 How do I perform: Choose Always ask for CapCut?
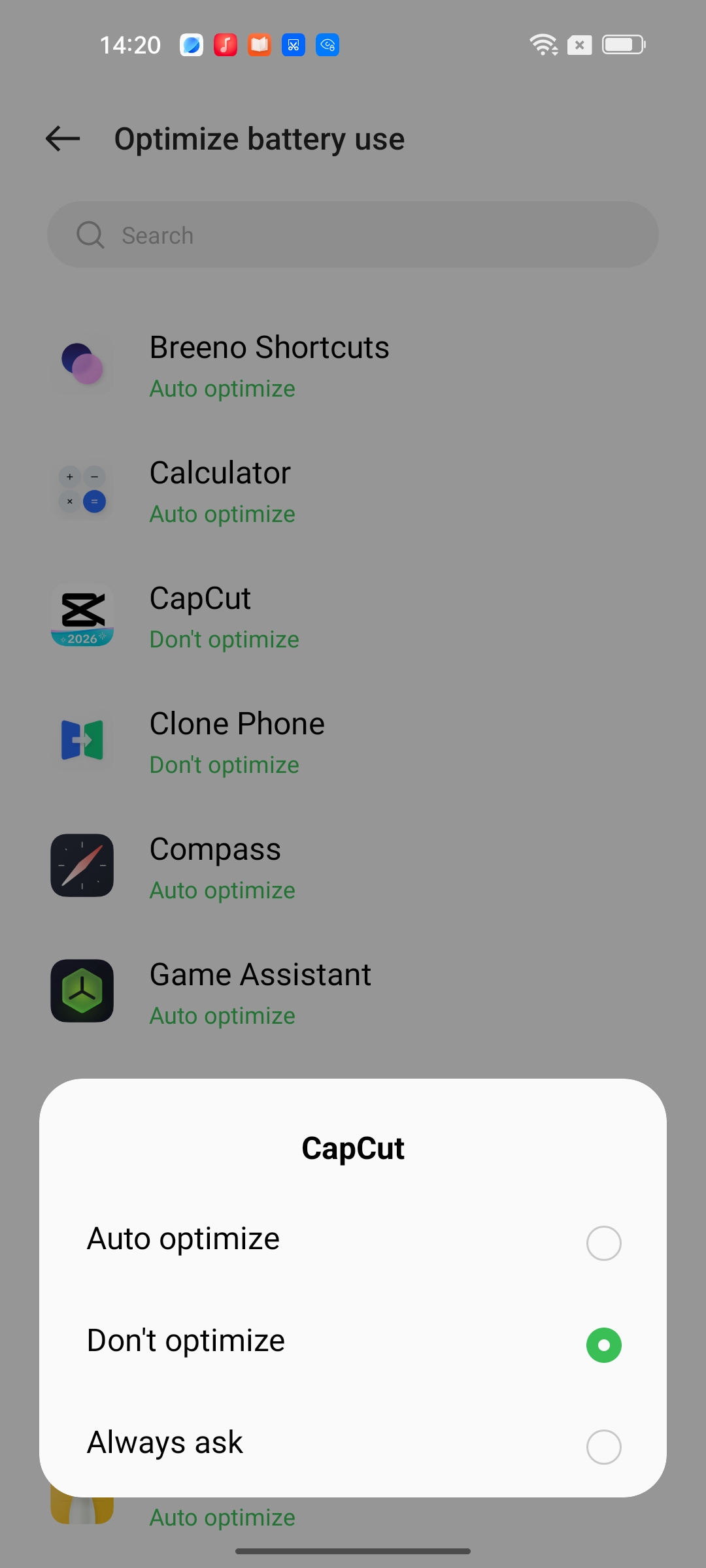click(x=353, y=1443)
